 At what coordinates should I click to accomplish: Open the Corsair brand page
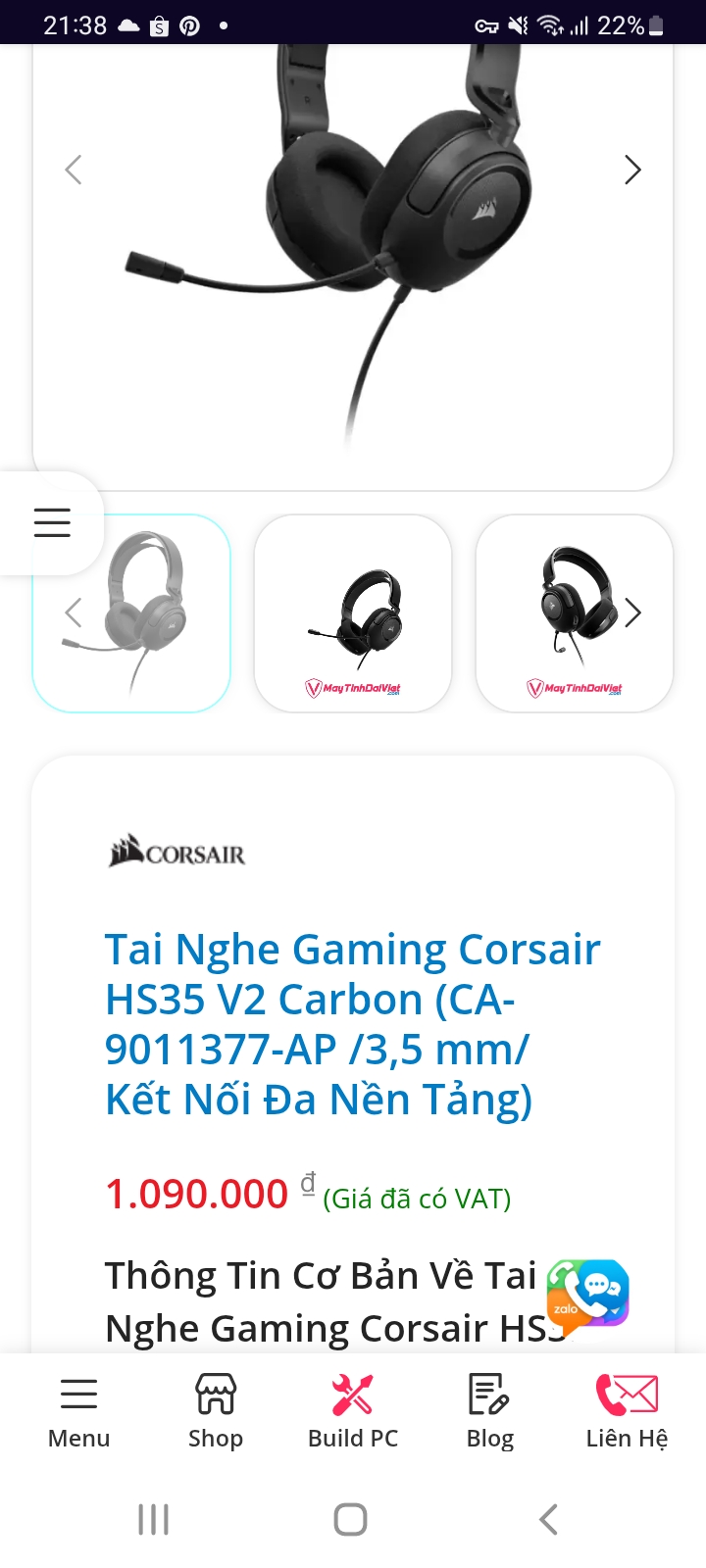pyautogui.click(x=177, y=852)
